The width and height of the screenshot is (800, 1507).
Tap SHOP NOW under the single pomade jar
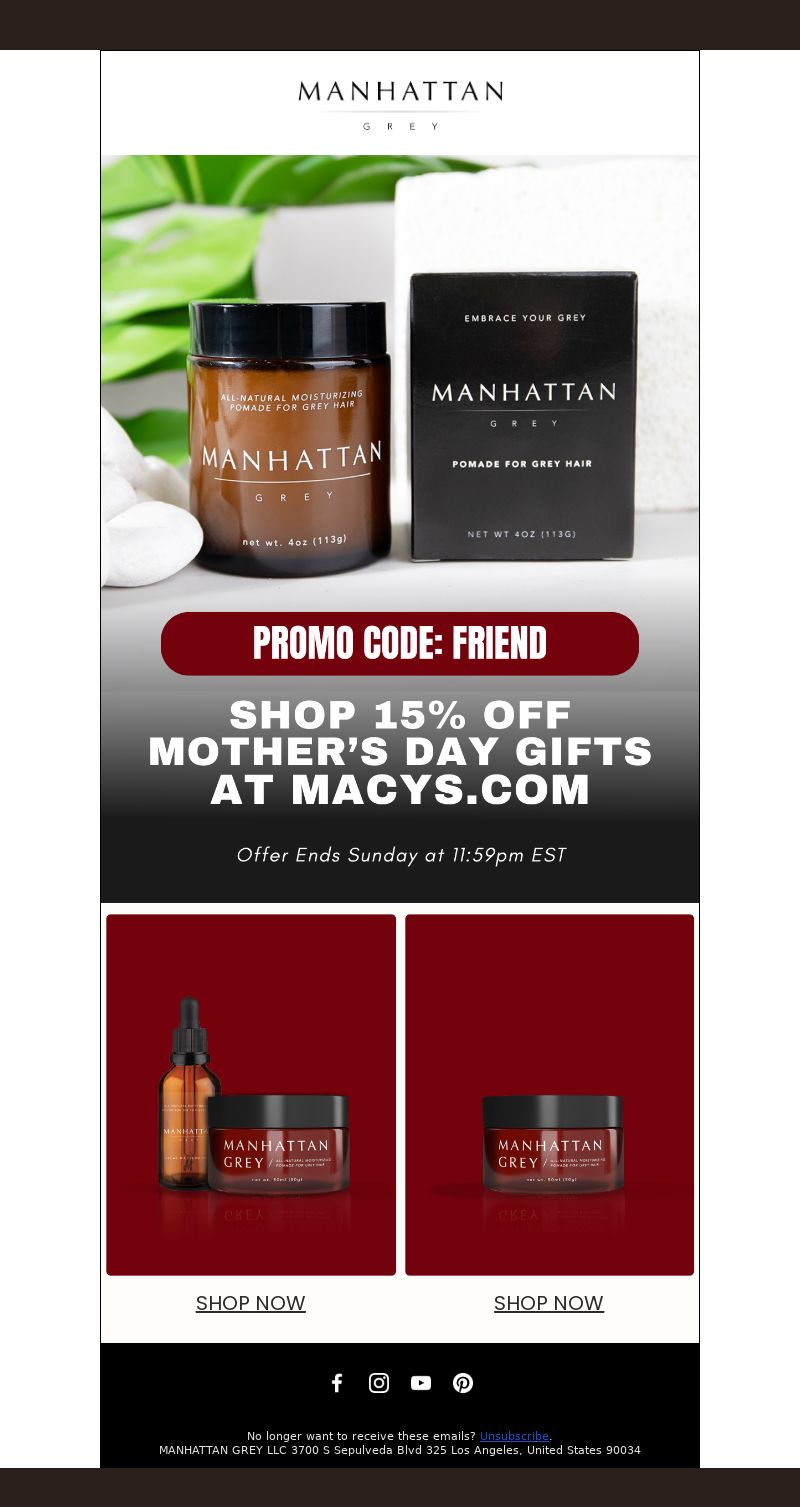[x=549, y=1303]
